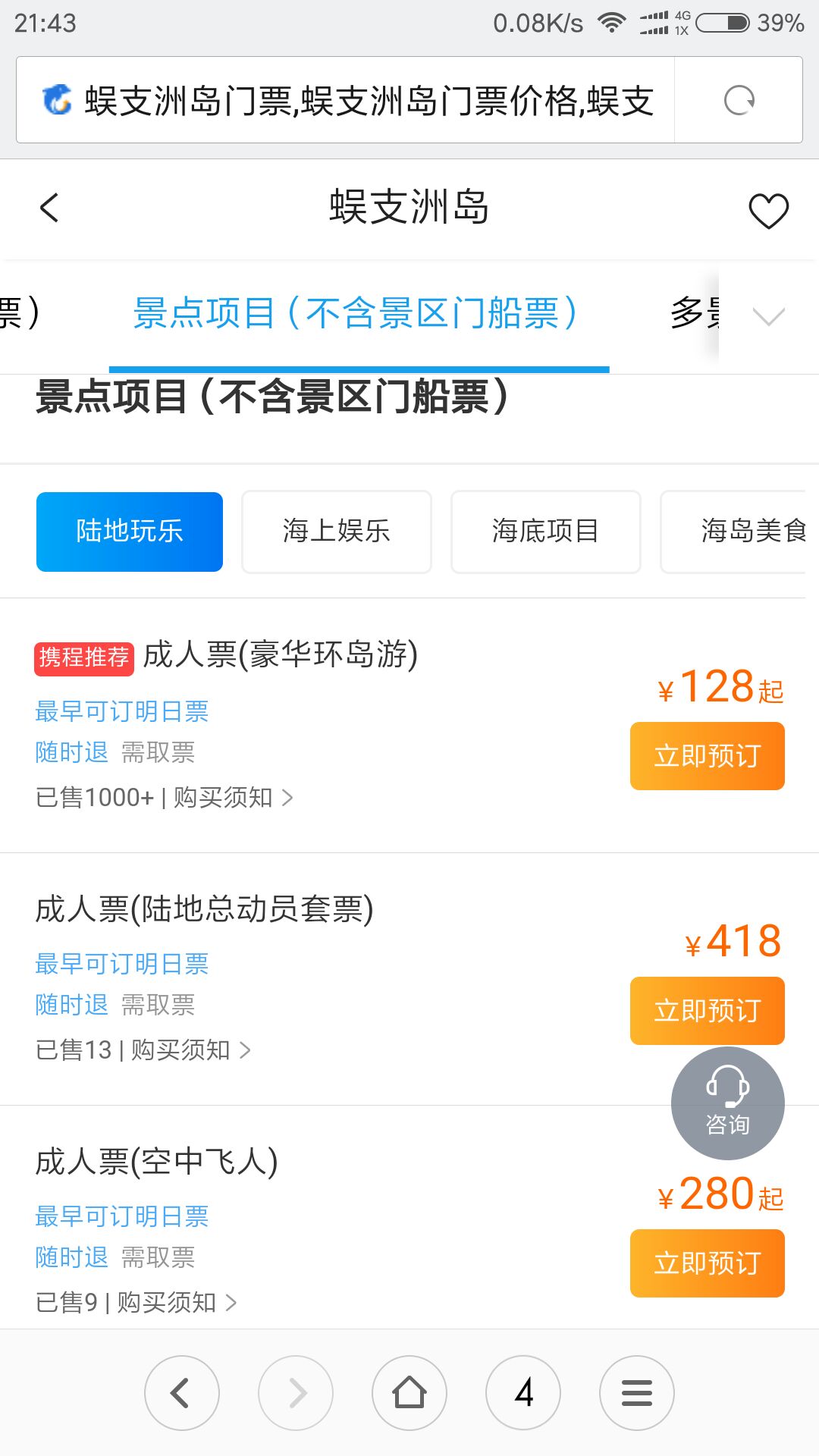This screenshot has width=819, height=1456.
Task: Favorite 蜈支洲岛 with the heart icon
Action: pyautogui.click(x=768, y=210)
